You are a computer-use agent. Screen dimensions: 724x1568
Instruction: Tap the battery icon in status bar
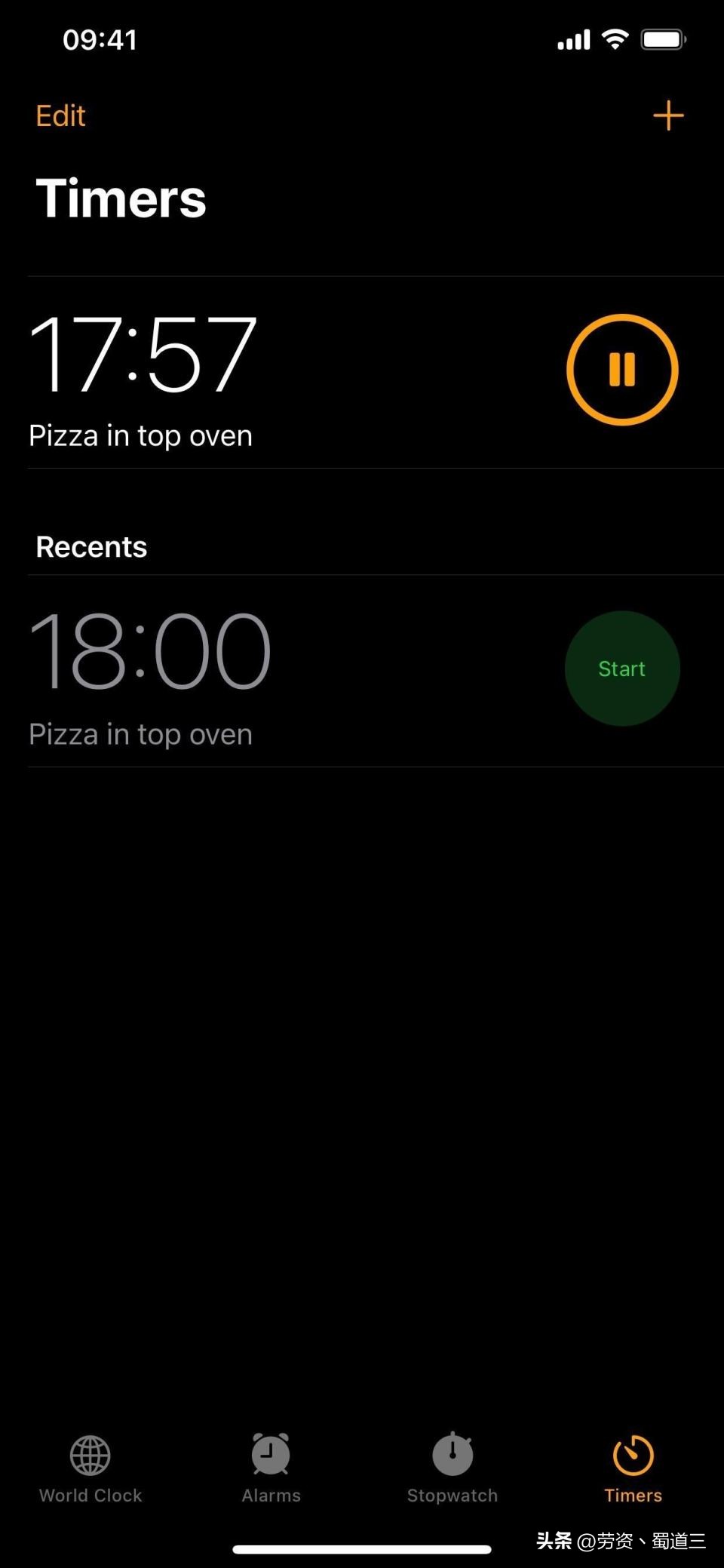pos(659,38)
